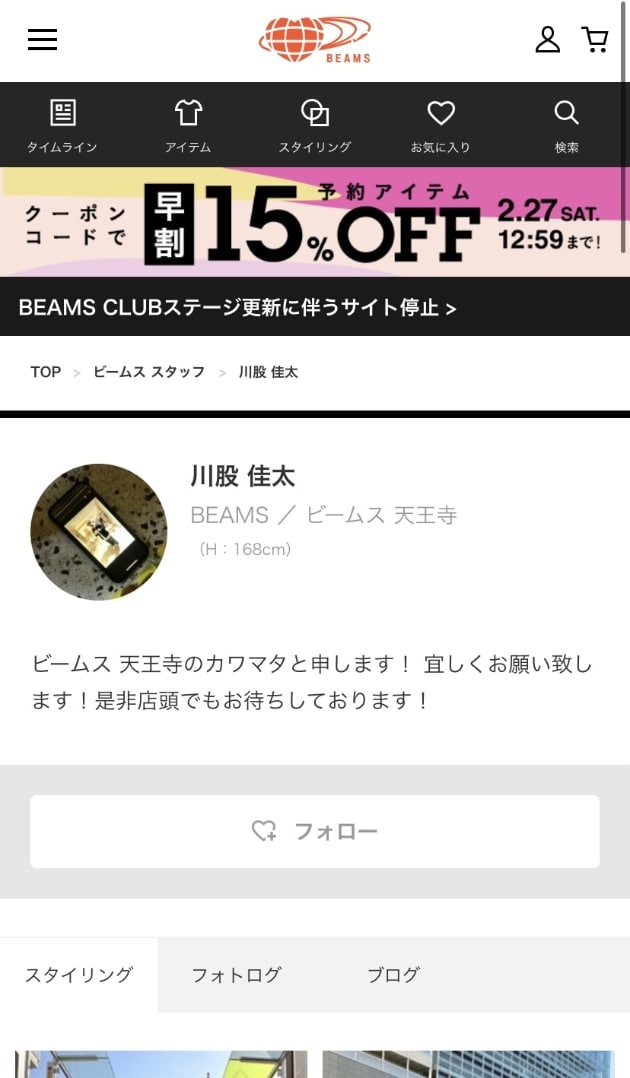Open the account profile icon
Viewport: 630px width, 1078px height.
pos(547,40)
